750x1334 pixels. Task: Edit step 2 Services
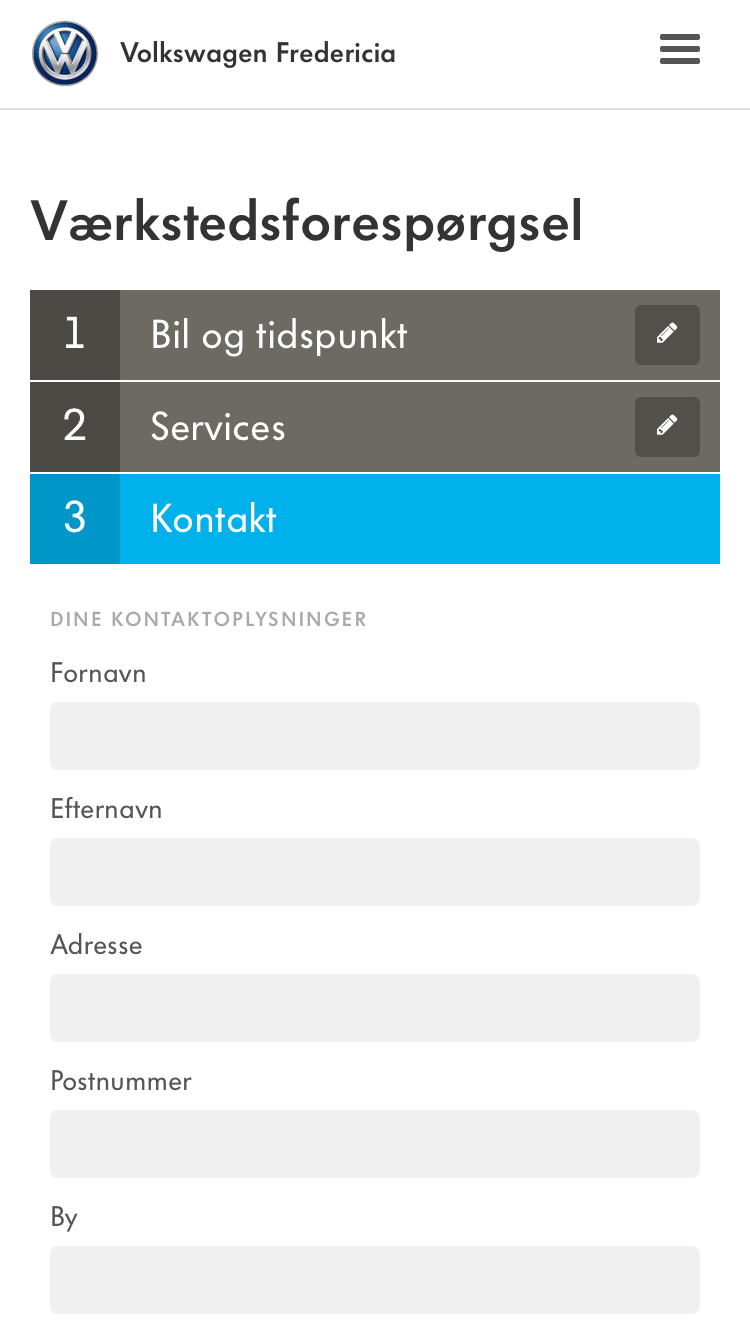coord(667,427)
